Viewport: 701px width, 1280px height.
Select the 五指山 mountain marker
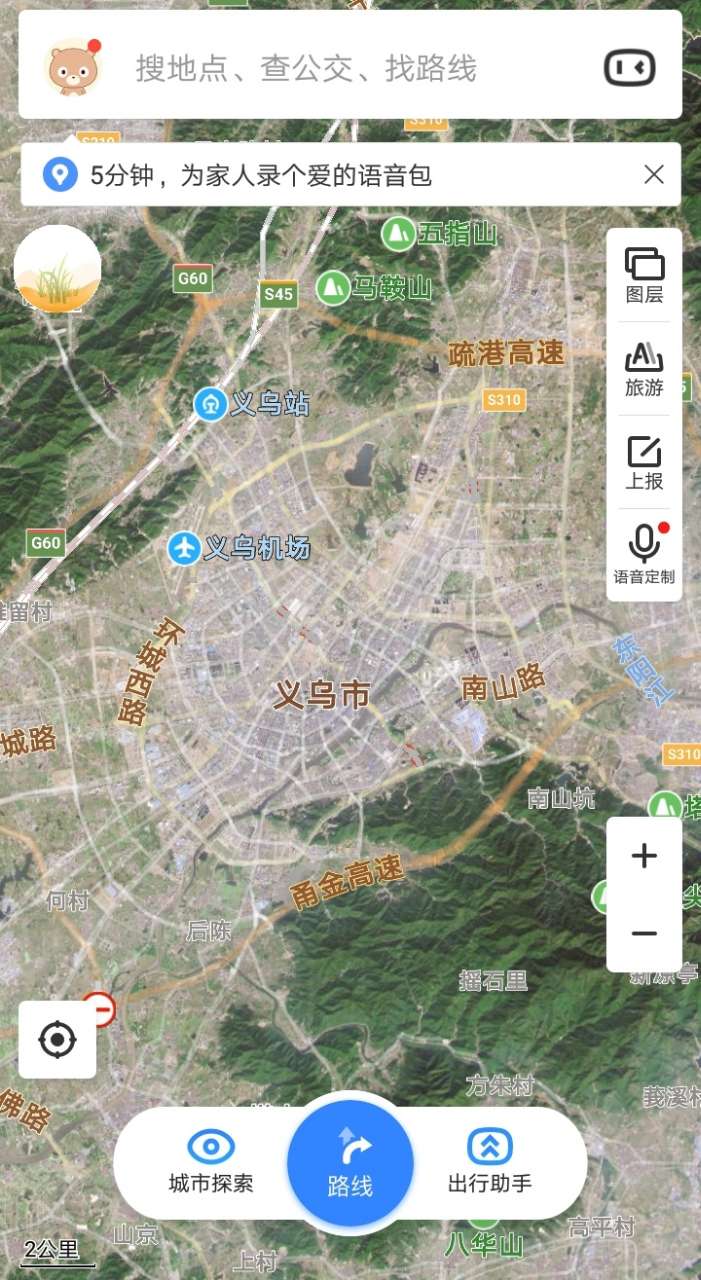click(x=399, y=234)
